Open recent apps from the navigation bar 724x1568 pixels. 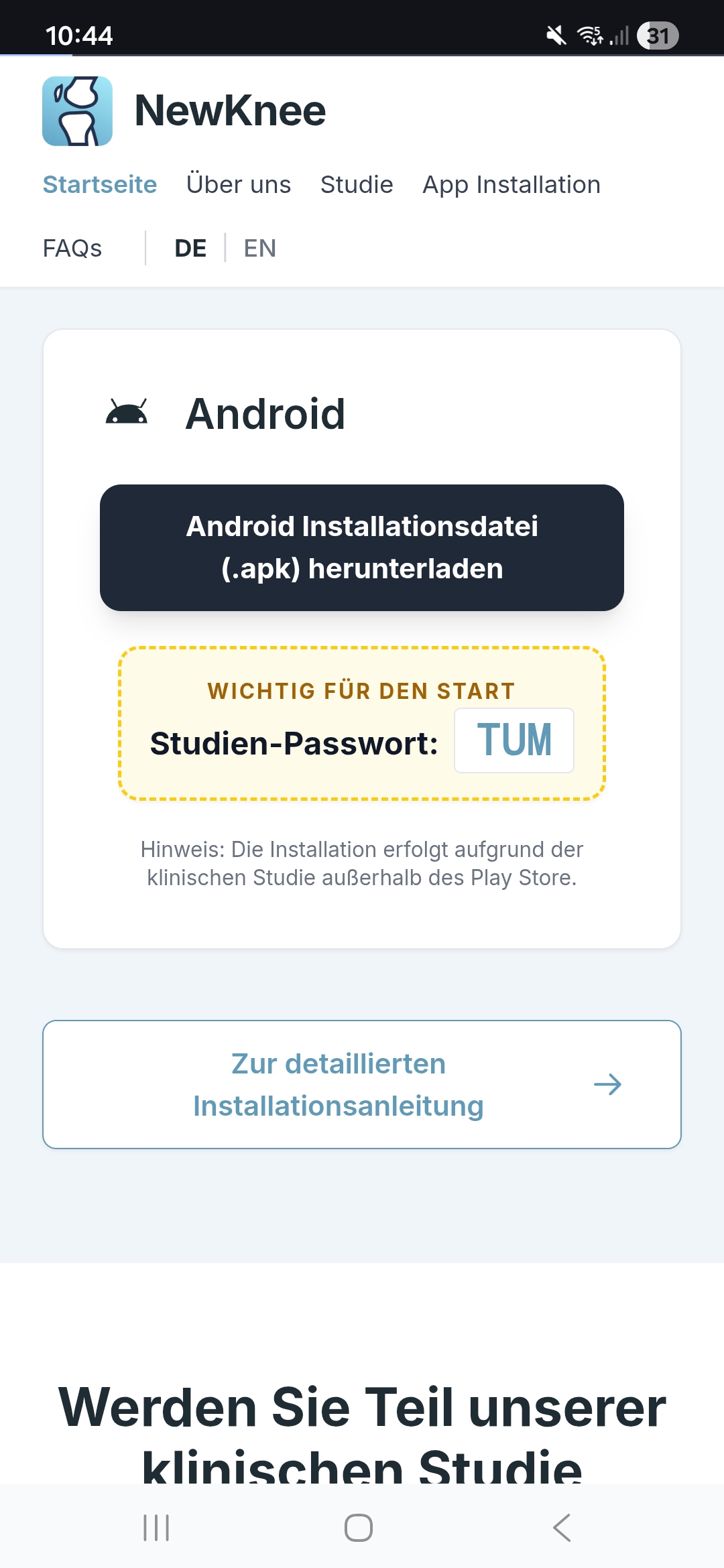click(x=156, y=1528)
